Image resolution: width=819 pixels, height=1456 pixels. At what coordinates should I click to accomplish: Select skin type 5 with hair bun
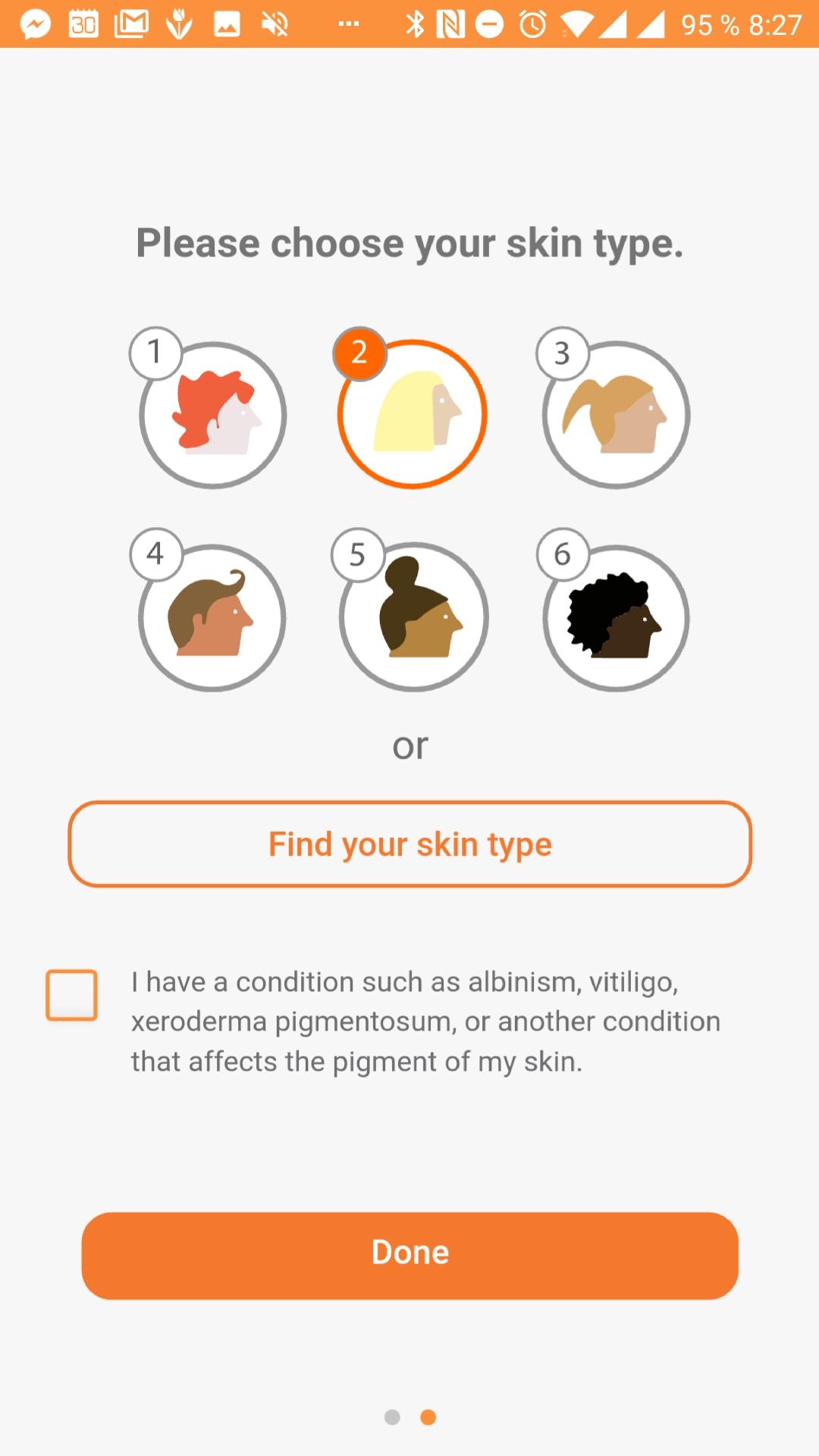(413, 617)
